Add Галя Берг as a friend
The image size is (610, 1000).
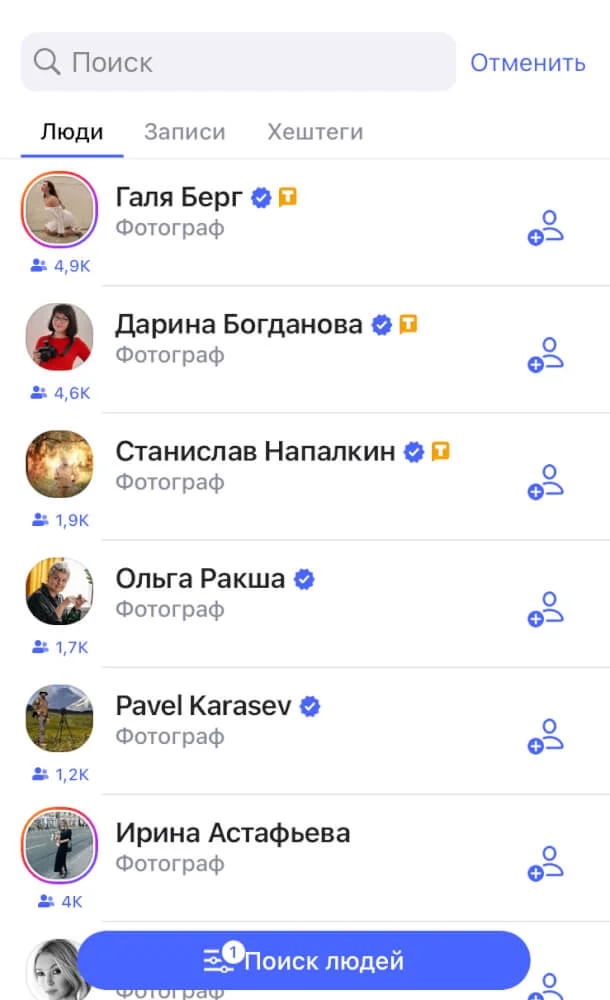point(546,228)
